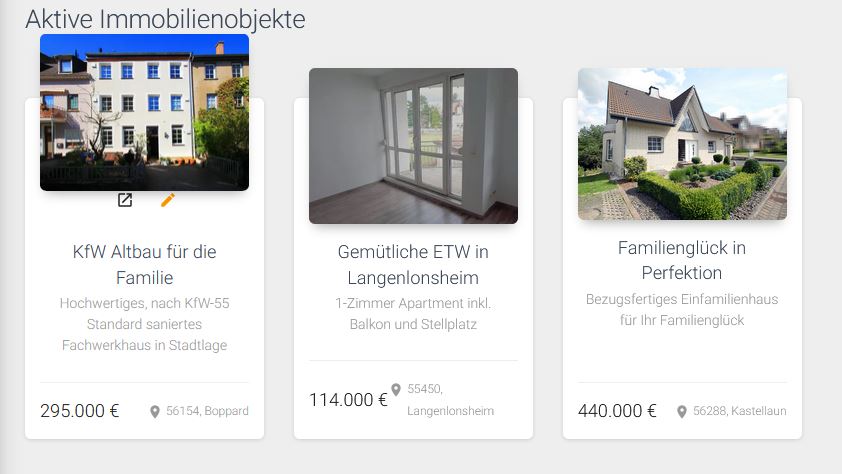Open the Familienglück in Perfektion card
Image resolution: width=842 pixels, height=474 pixels.
(x=682, y=260)
